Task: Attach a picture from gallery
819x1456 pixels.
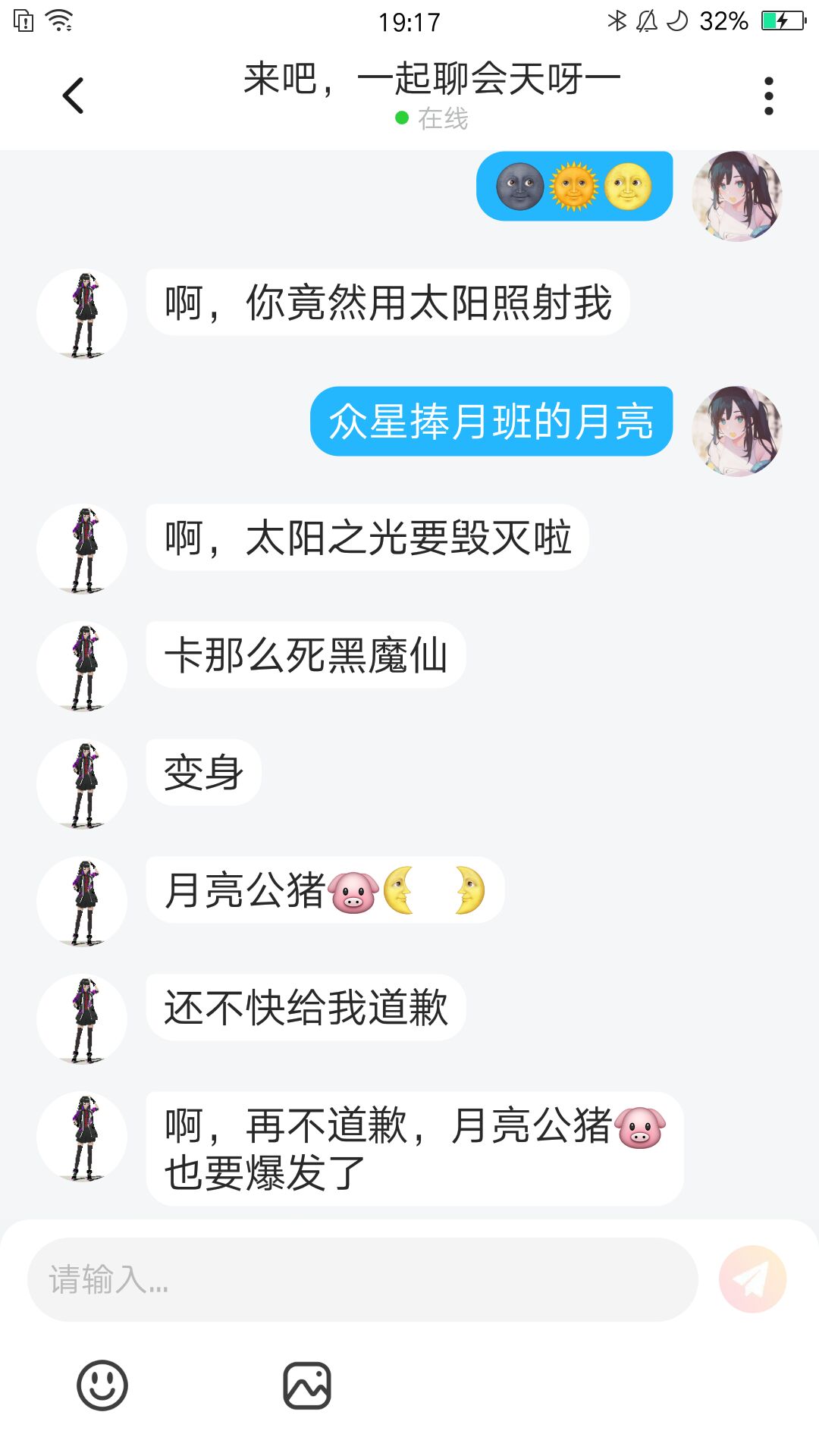Action: pyautogui.click(x=307, y=1385)
